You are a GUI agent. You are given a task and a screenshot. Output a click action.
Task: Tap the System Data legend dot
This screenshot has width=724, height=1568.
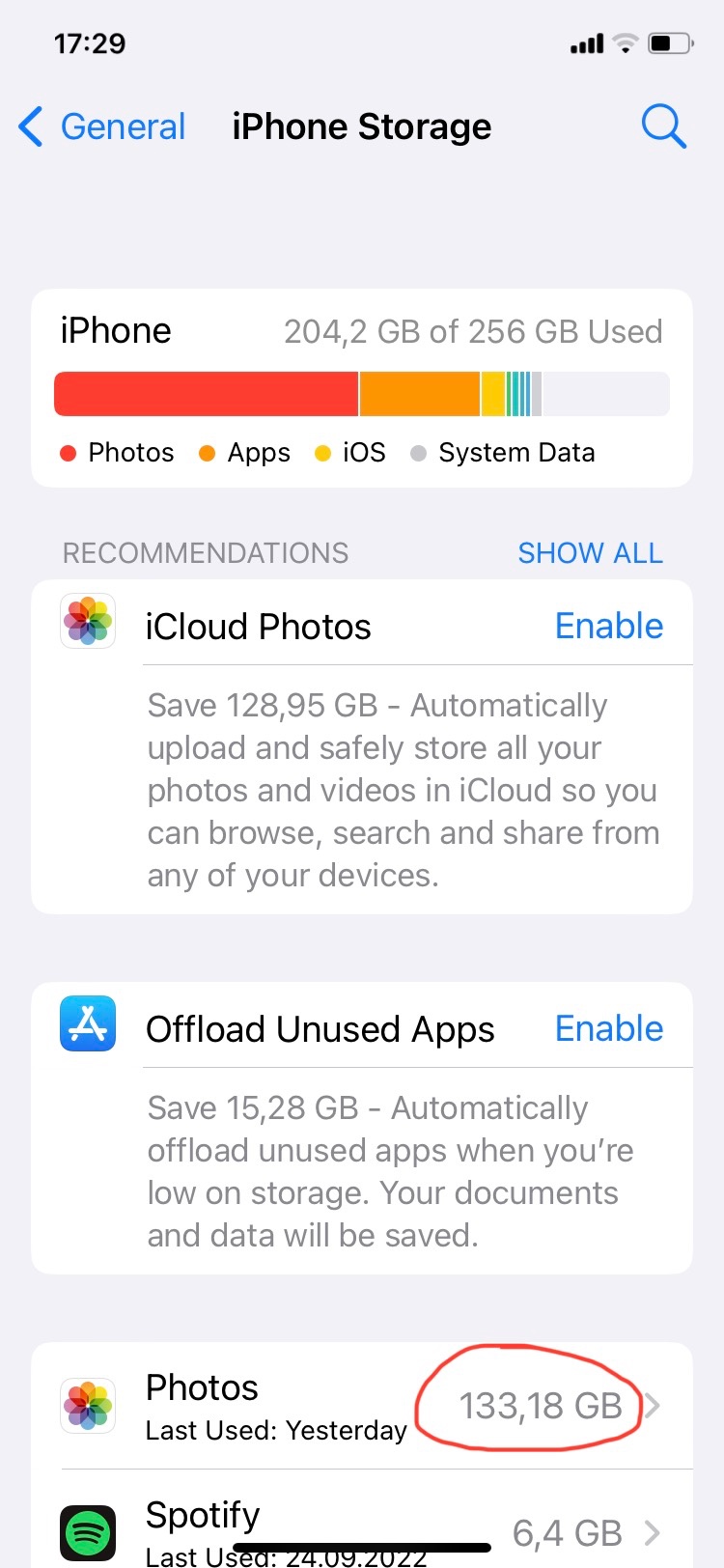(419, 452)
